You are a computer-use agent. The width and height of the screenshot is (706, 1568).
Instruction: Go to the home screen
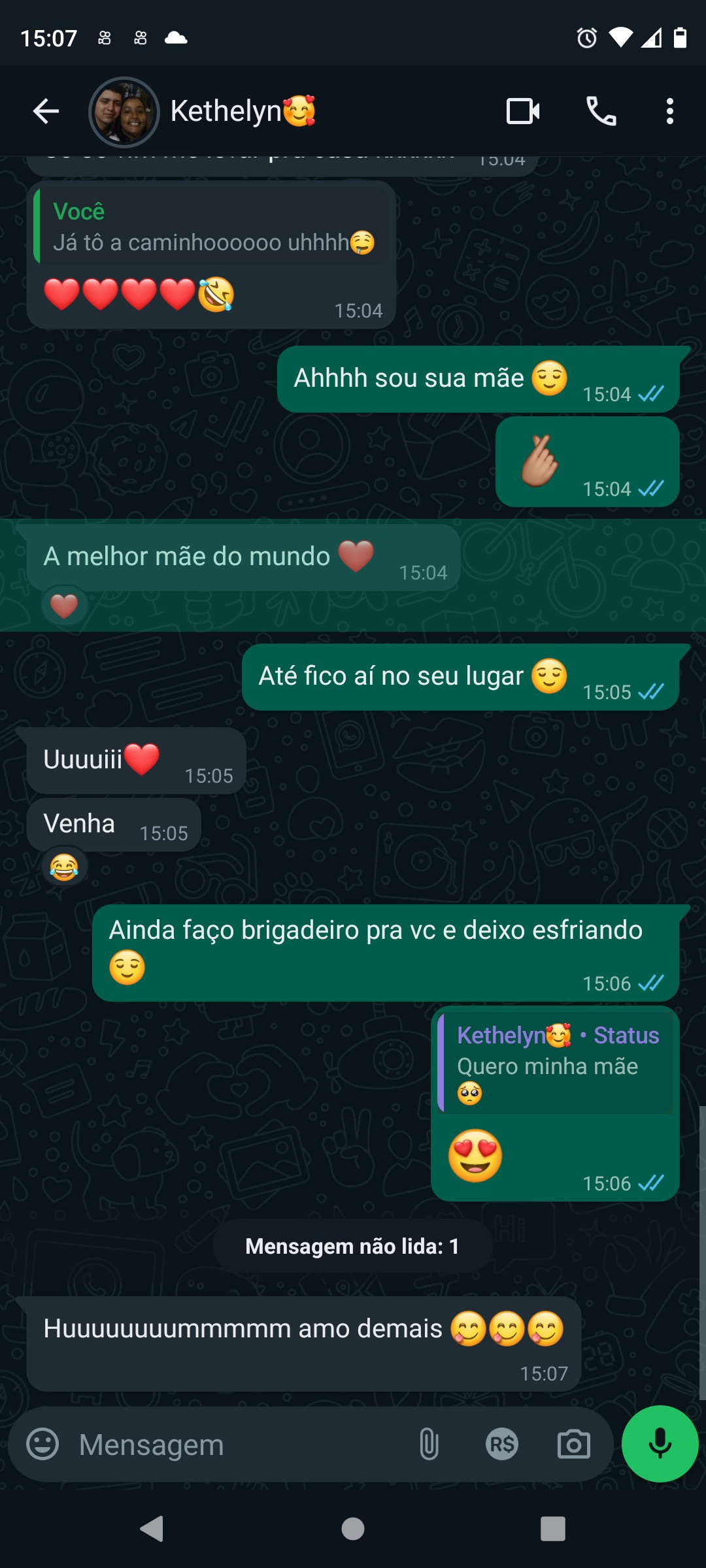coord(353,1529)
